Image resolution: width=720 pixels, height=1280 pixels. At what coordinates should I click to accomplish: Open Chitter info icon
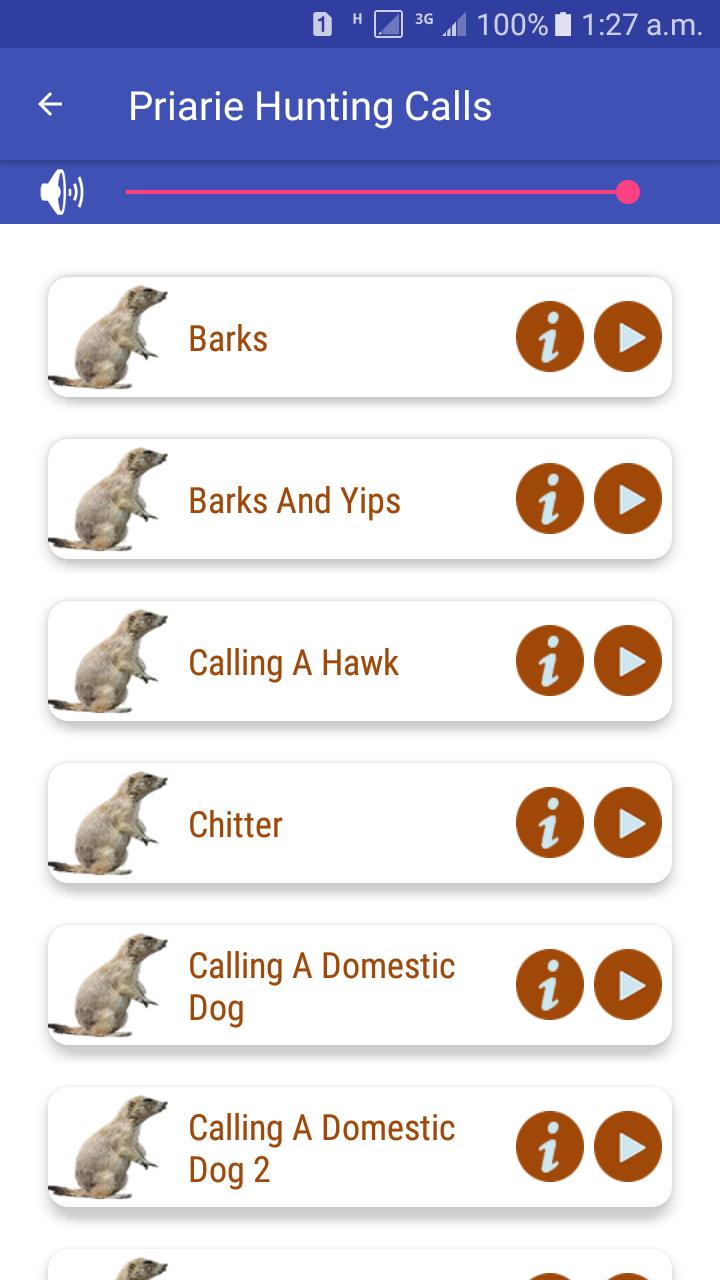550,824
